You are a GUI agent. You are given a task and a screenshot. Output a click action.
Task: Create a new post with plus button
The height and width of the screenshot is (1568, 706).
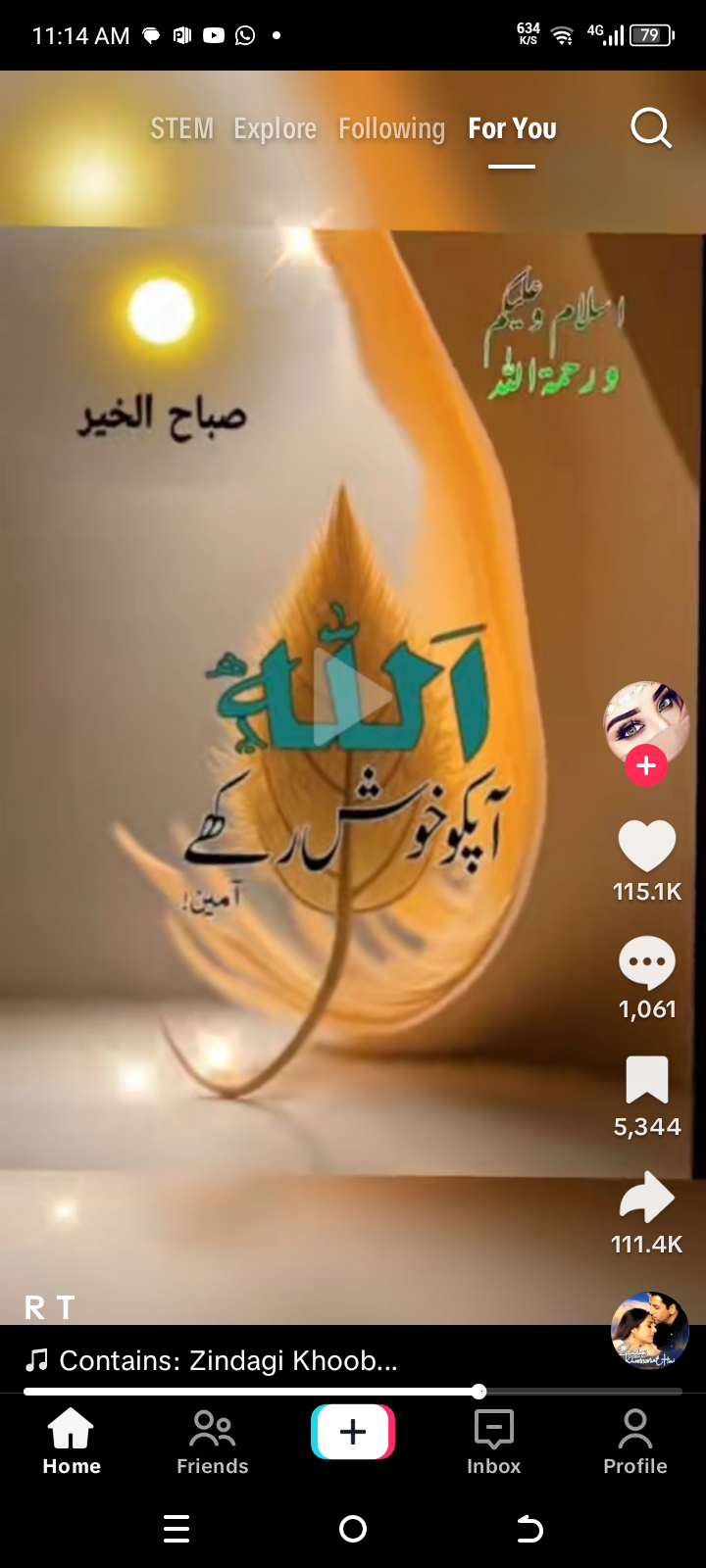353,1432
